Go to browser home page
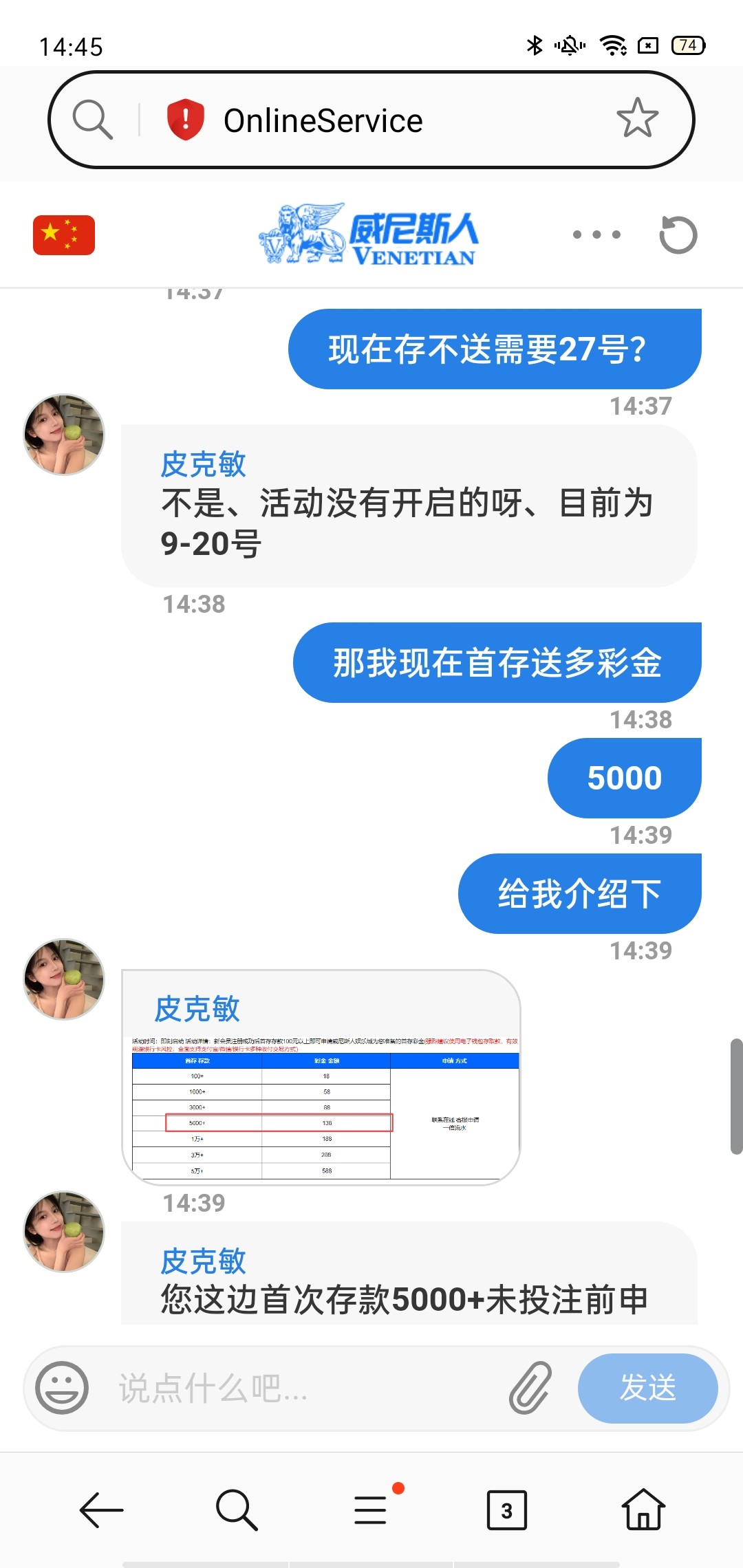Image resolution: width=743 pixels, height=1568 pixels. click(x=643, y=1510)
